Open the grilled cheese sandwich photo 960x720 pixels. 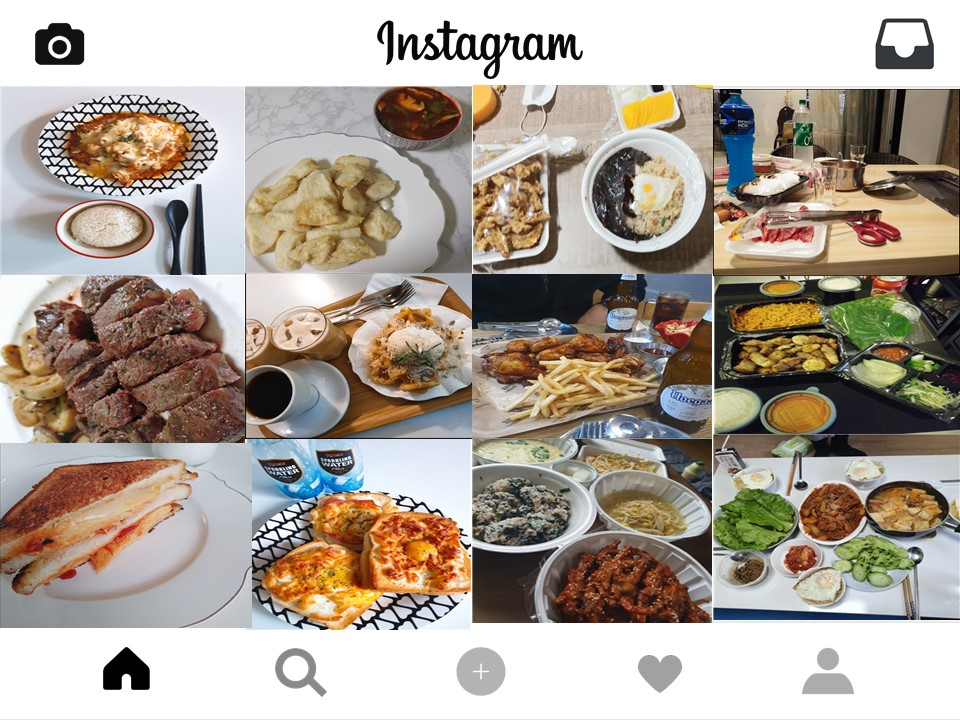click(122, 536)
